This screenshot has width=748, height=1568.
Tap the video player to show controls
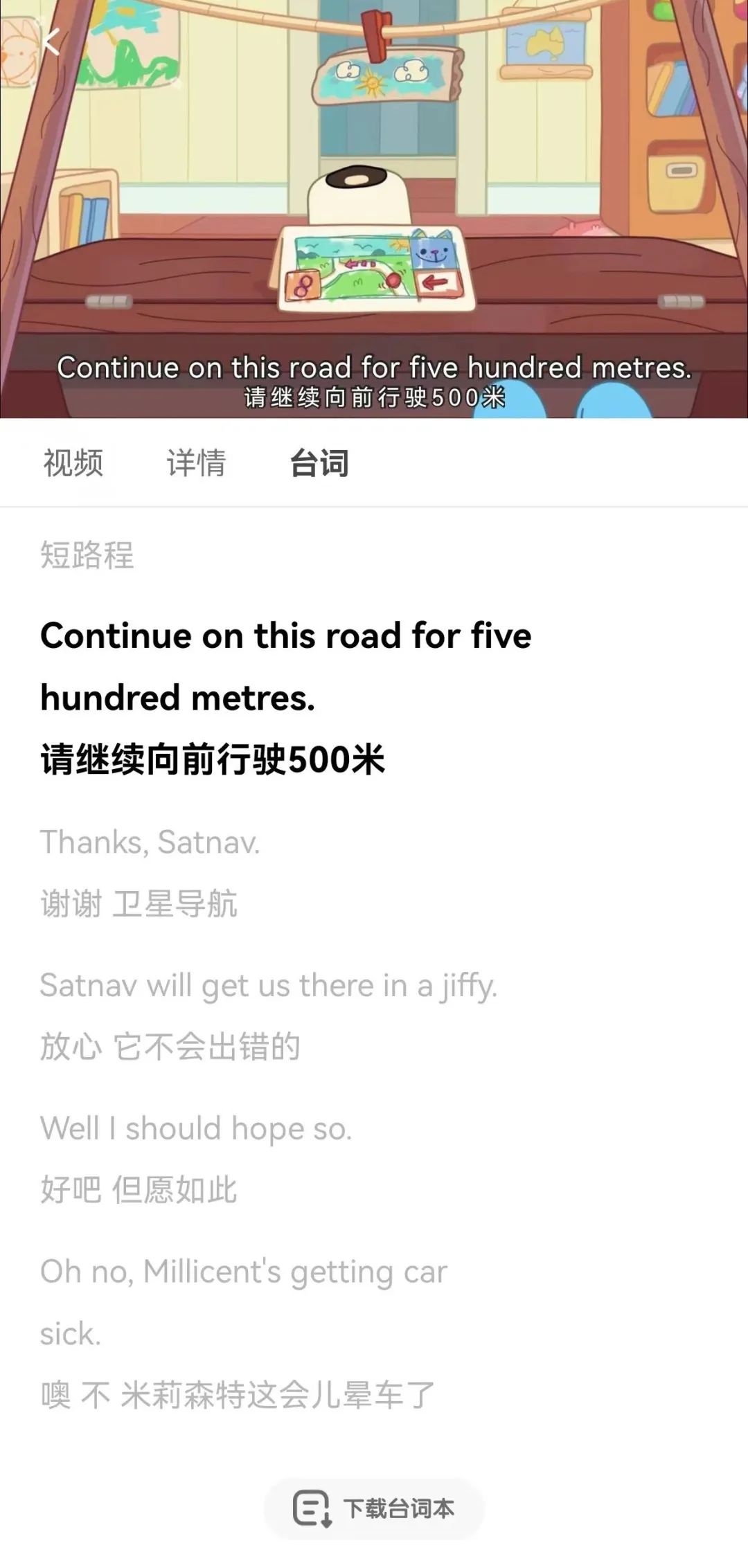tap(374, 209)
